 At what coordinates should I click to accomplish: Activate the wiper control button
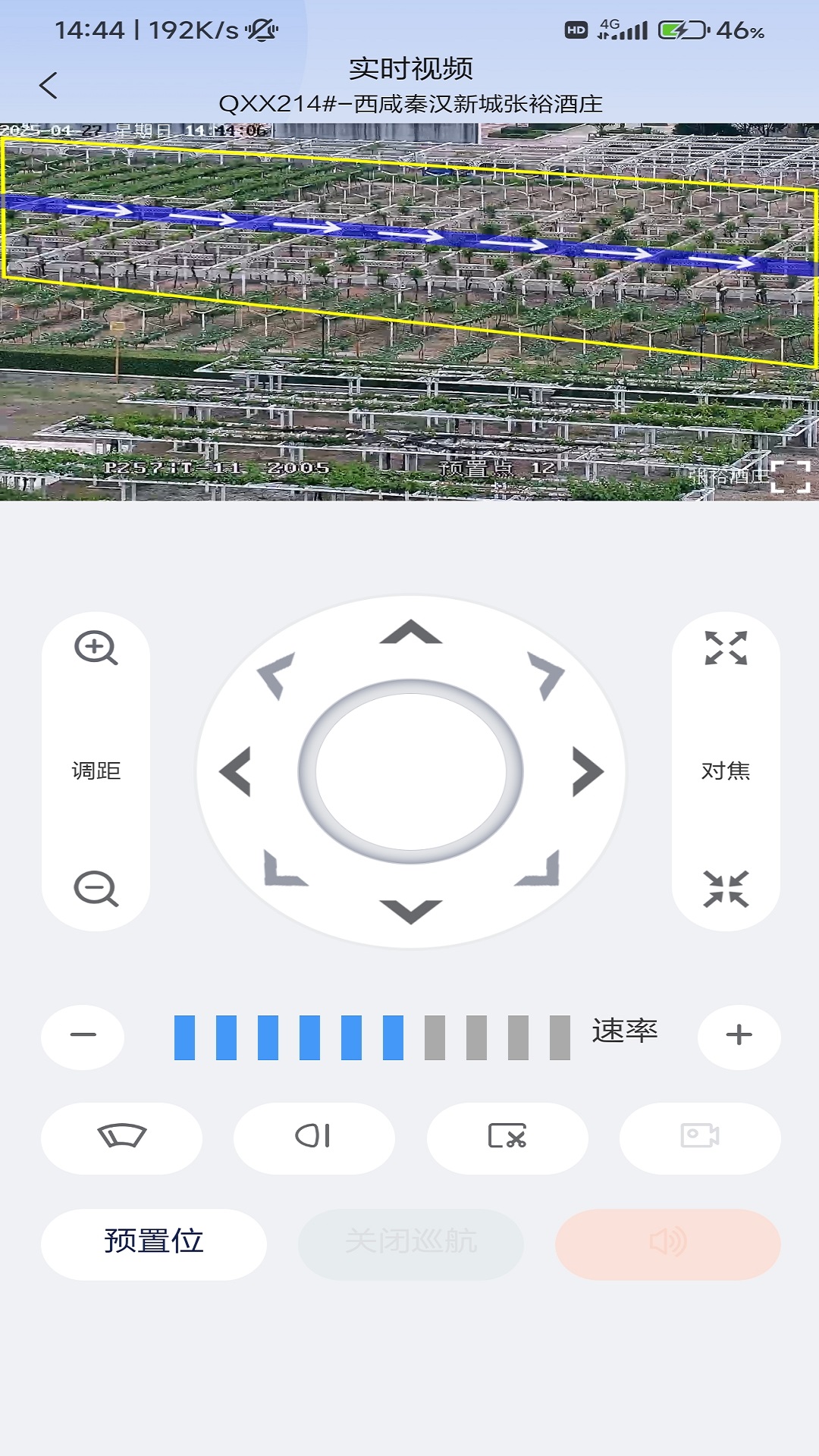click(x=121, y=1137)
